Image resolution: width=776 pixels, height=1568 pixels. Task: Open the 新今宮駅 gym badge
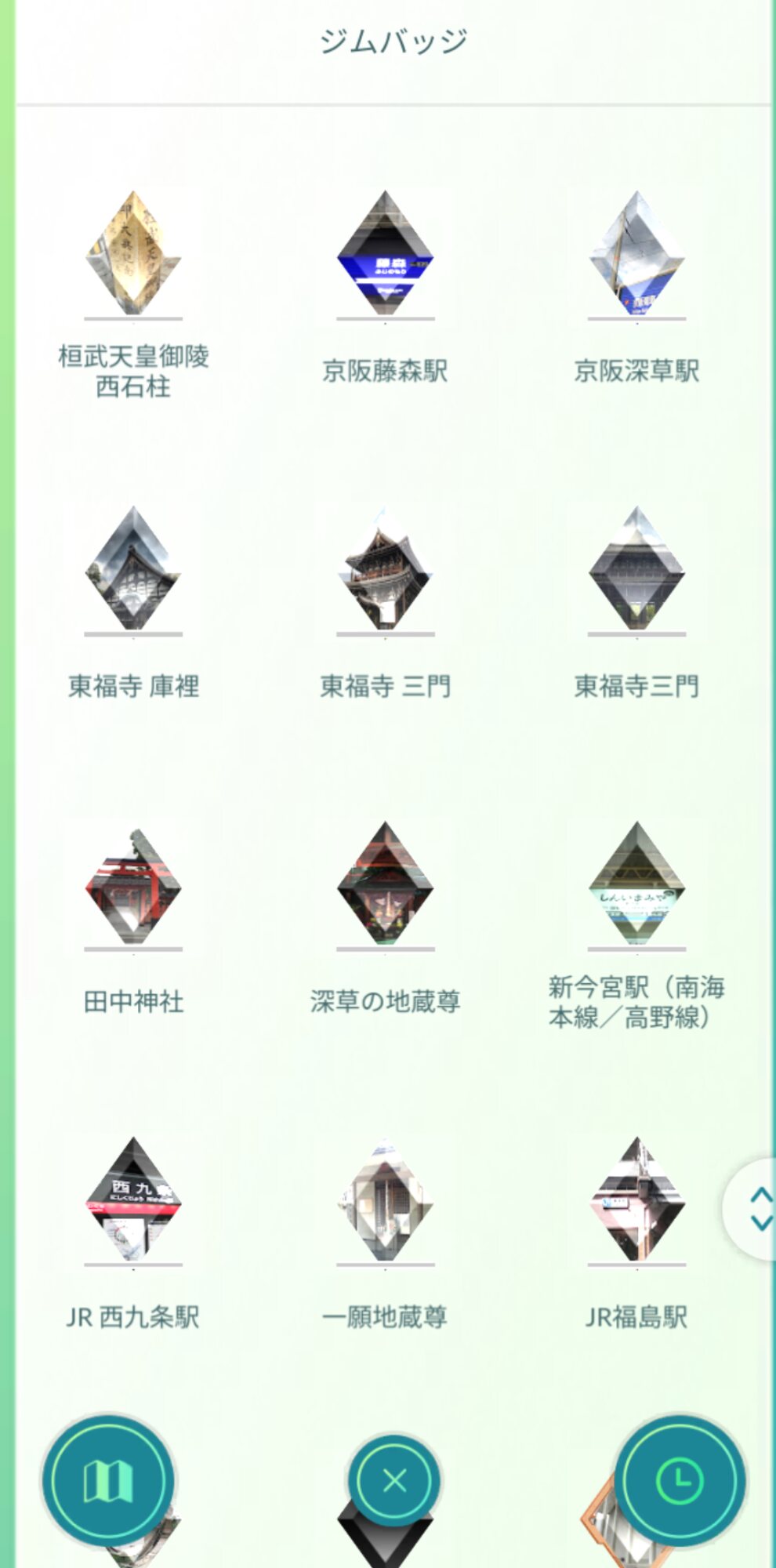(x=636, y=885)
